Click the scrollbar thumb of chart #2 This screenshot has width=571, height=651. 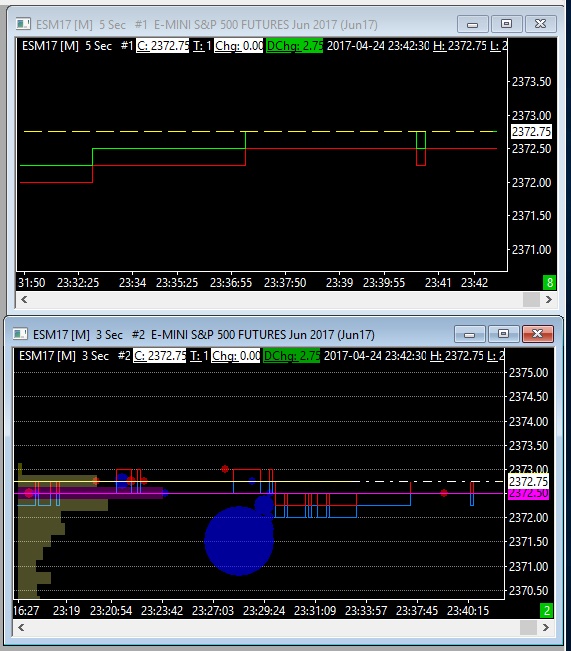click(x=528, y=627)
